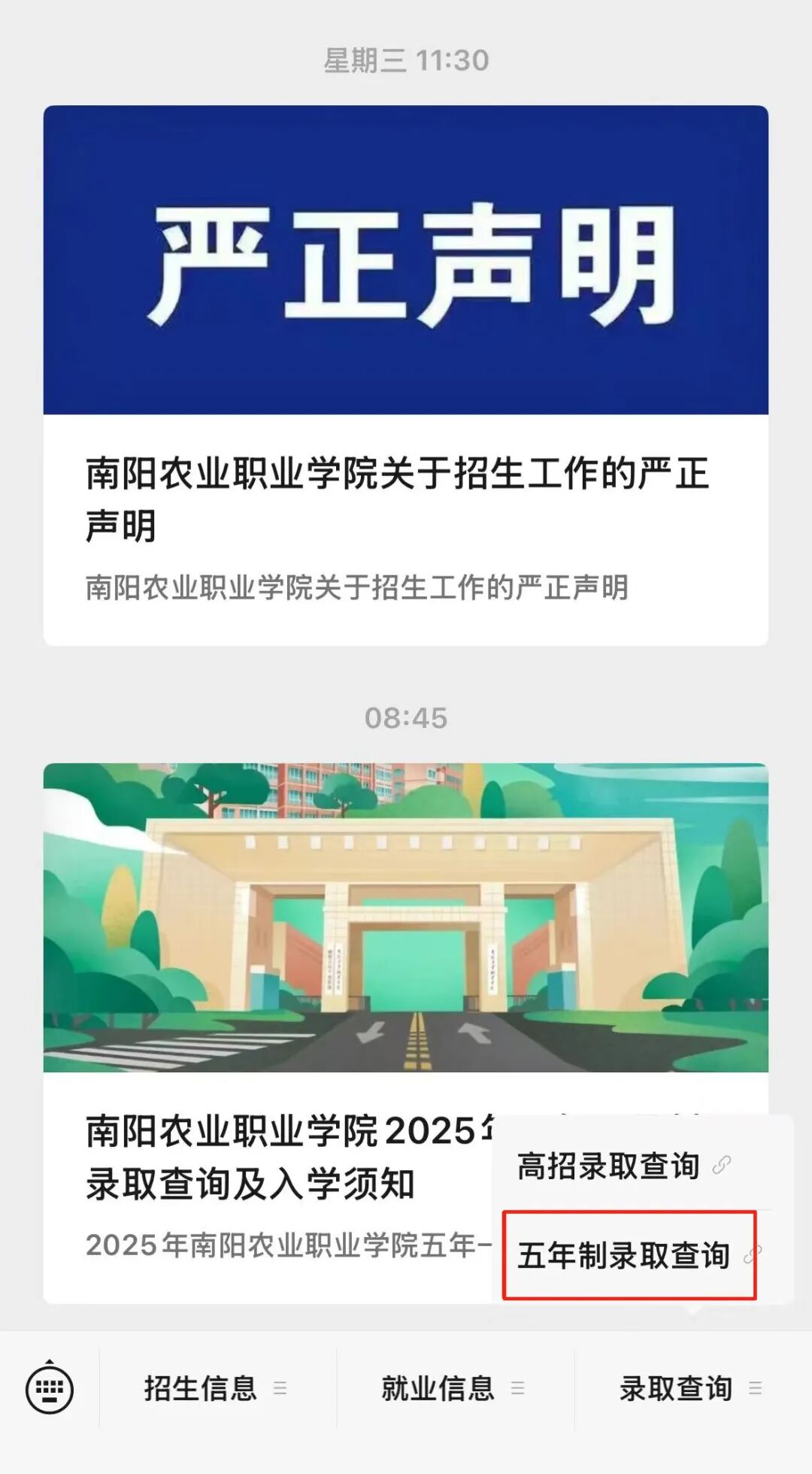Switch to keyboard input mode
The height and width of the screenshot is (1474, 812).
coord(50,1388)
